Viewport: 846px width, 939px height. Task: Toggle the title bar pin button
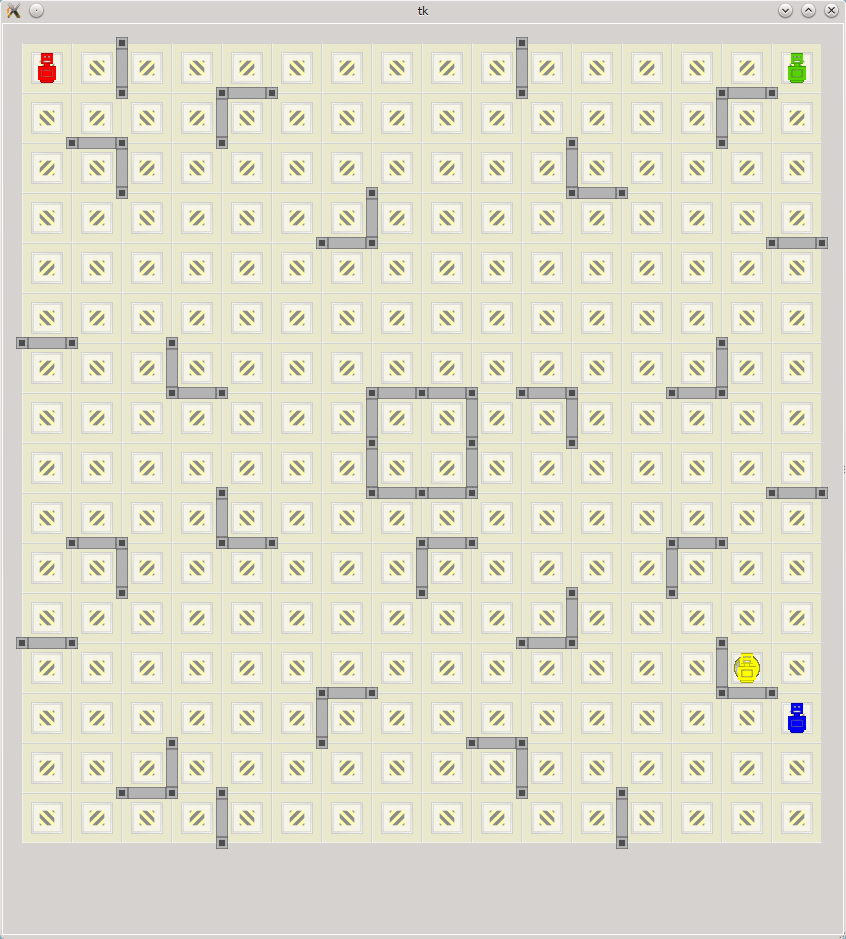[36, 11]
